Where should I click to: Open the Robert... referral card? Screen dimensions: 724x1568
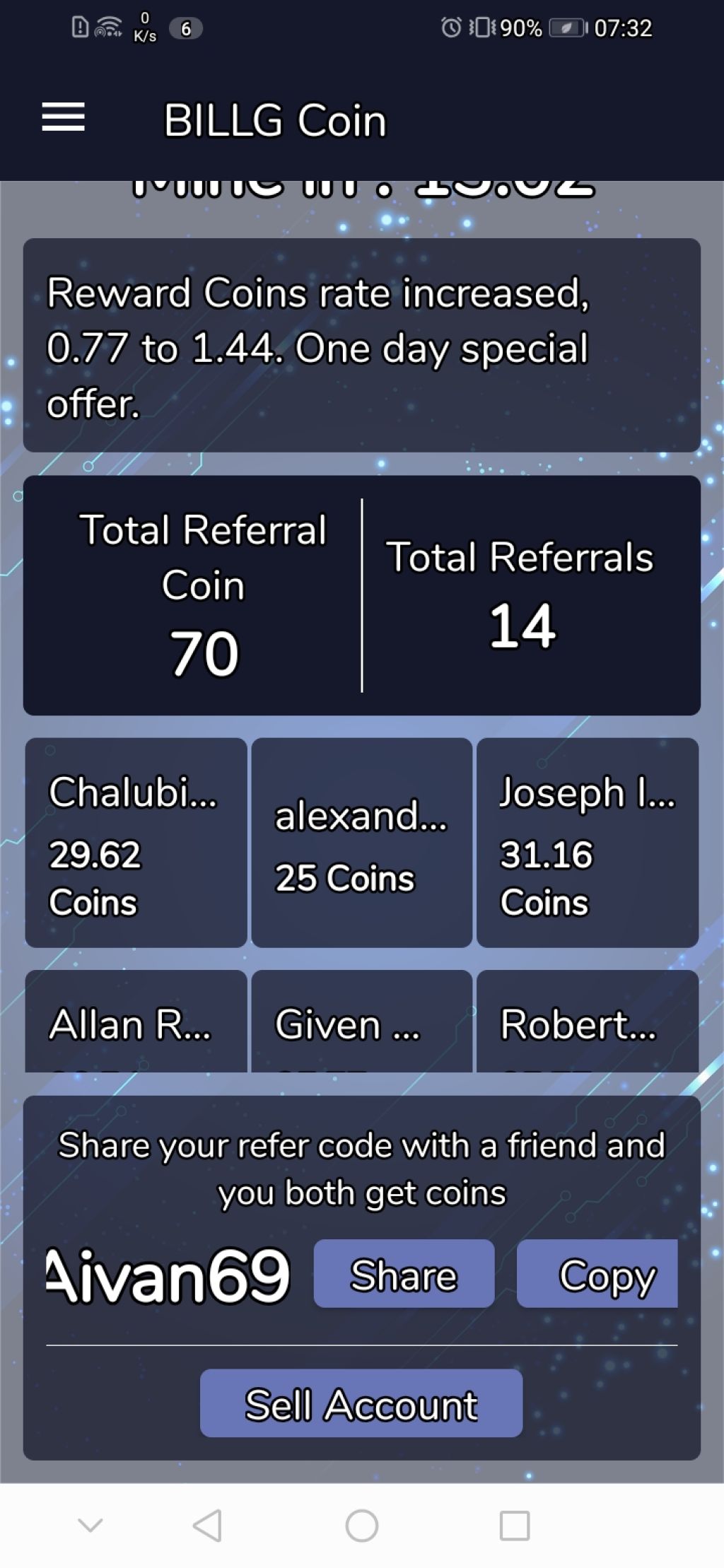coord(587,1022)
